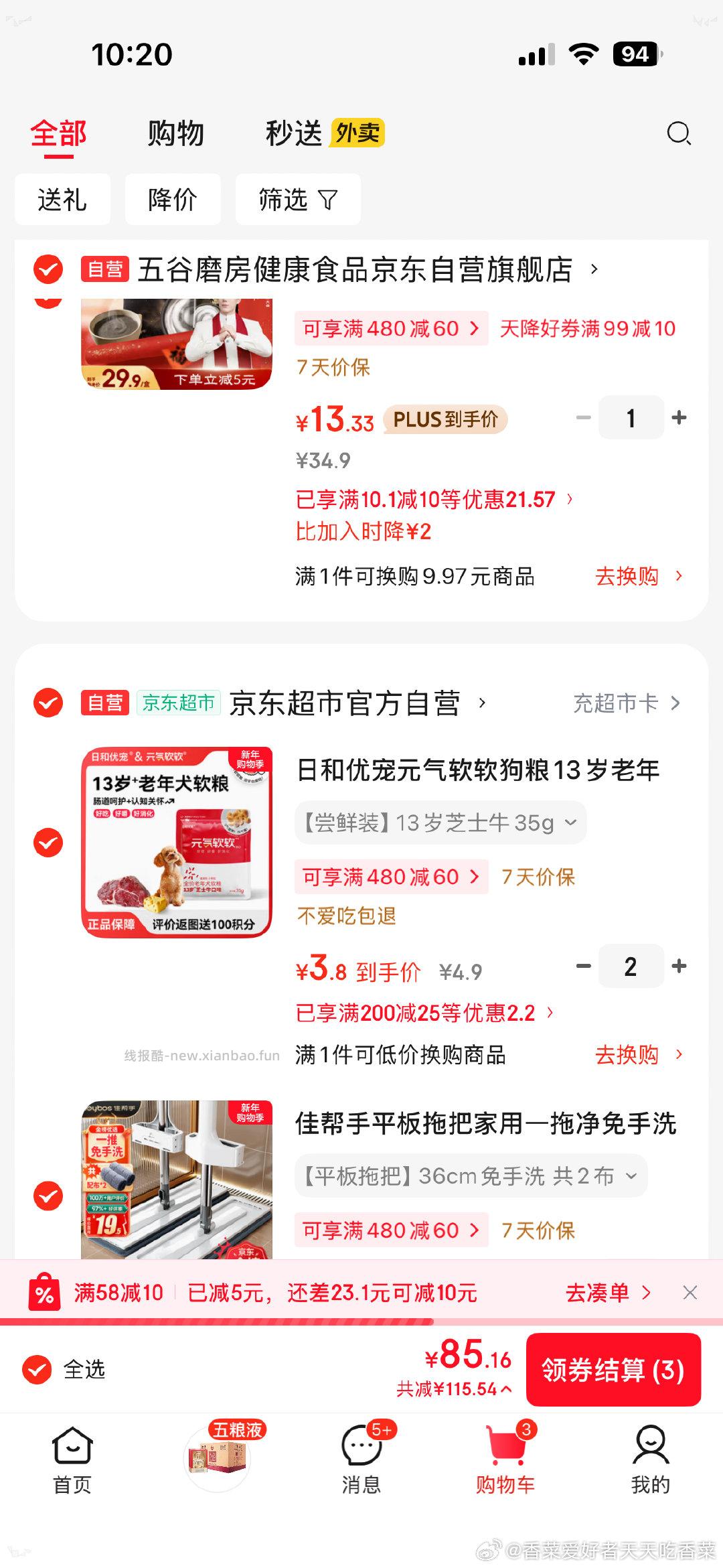Open the mop spec dropdown 36cm免手洗

tap(469, 1175)
